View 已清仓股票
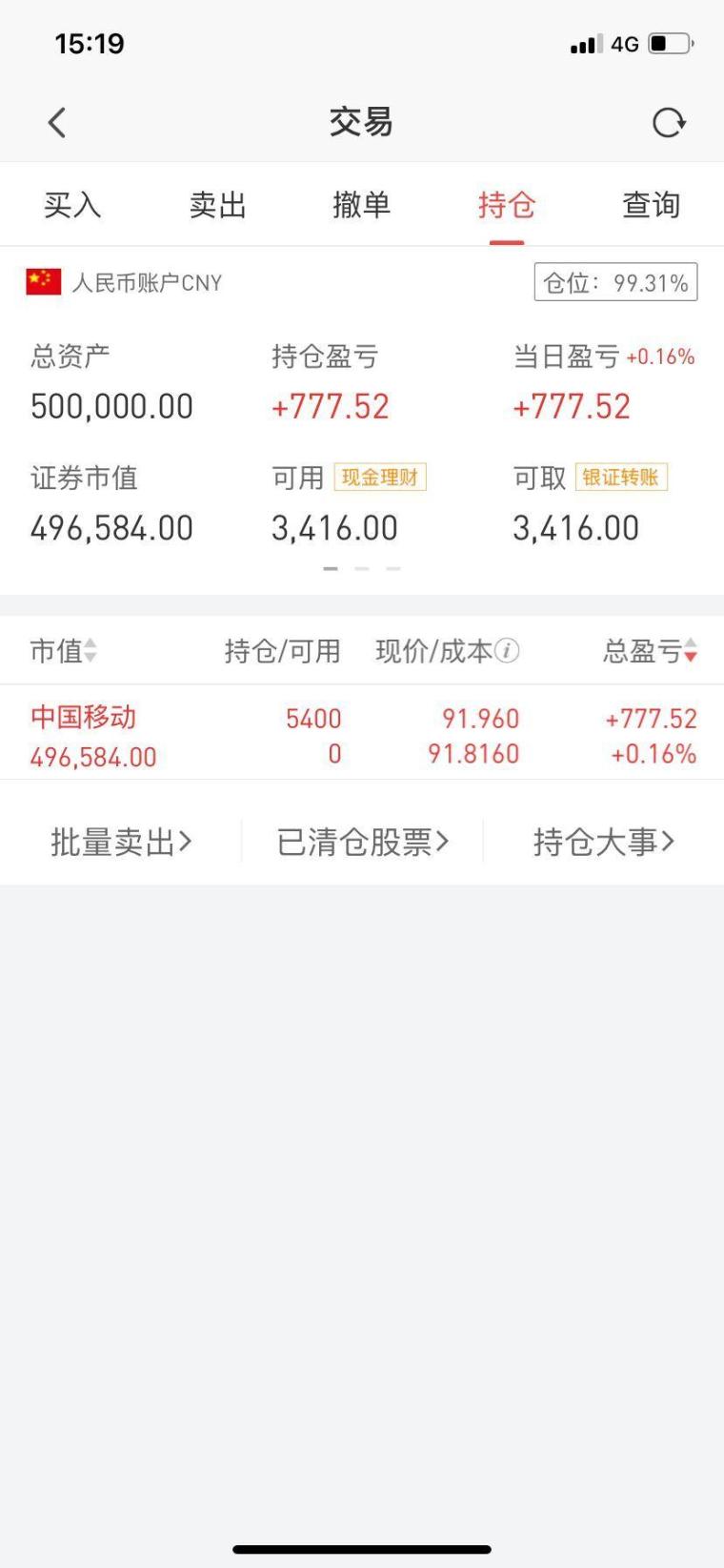The image size is (724, 1568). 362,842
